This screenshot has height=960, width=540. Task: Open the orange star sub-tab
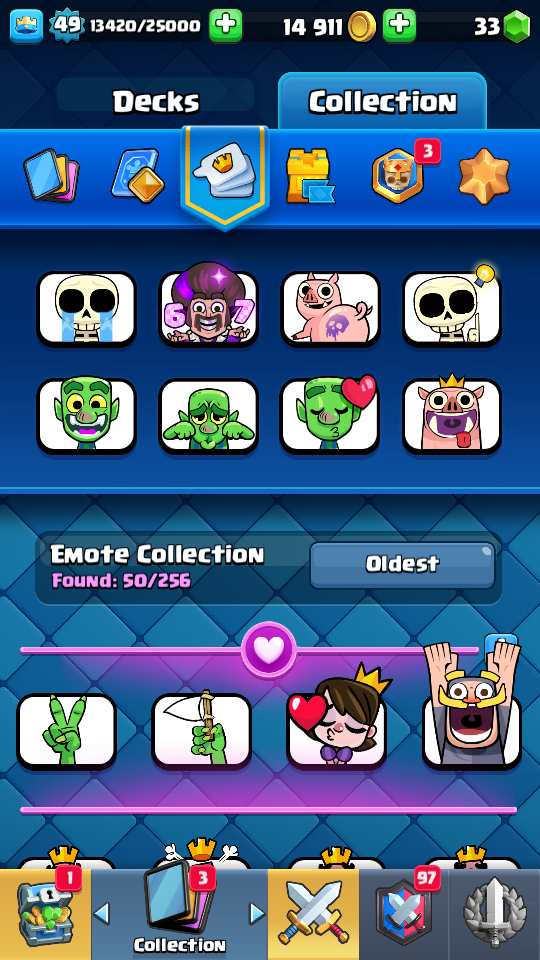point(484,176)
